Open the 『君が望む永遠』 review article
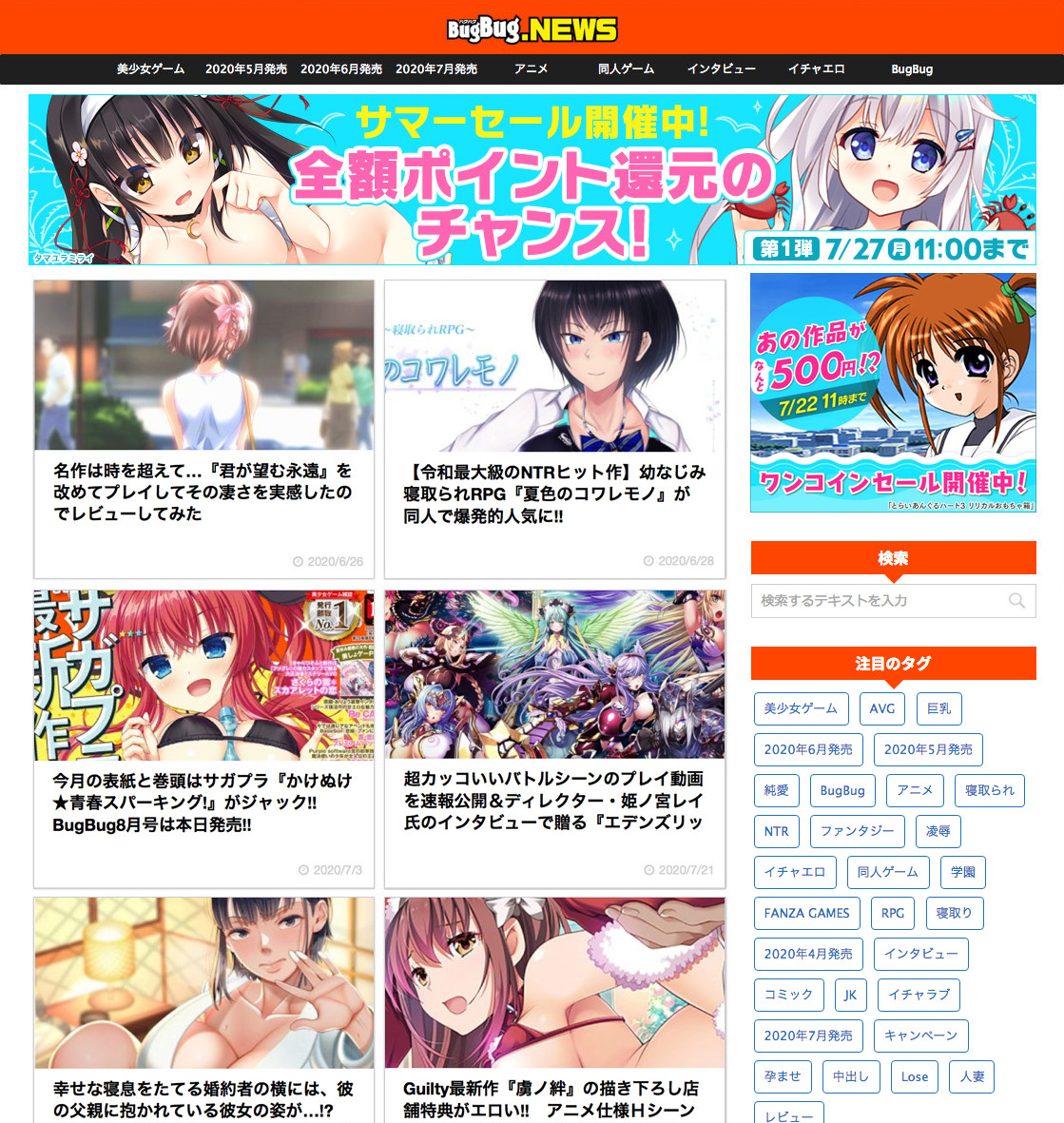This screenshot has height=1123, width=1064. click(x=203, y=492)
